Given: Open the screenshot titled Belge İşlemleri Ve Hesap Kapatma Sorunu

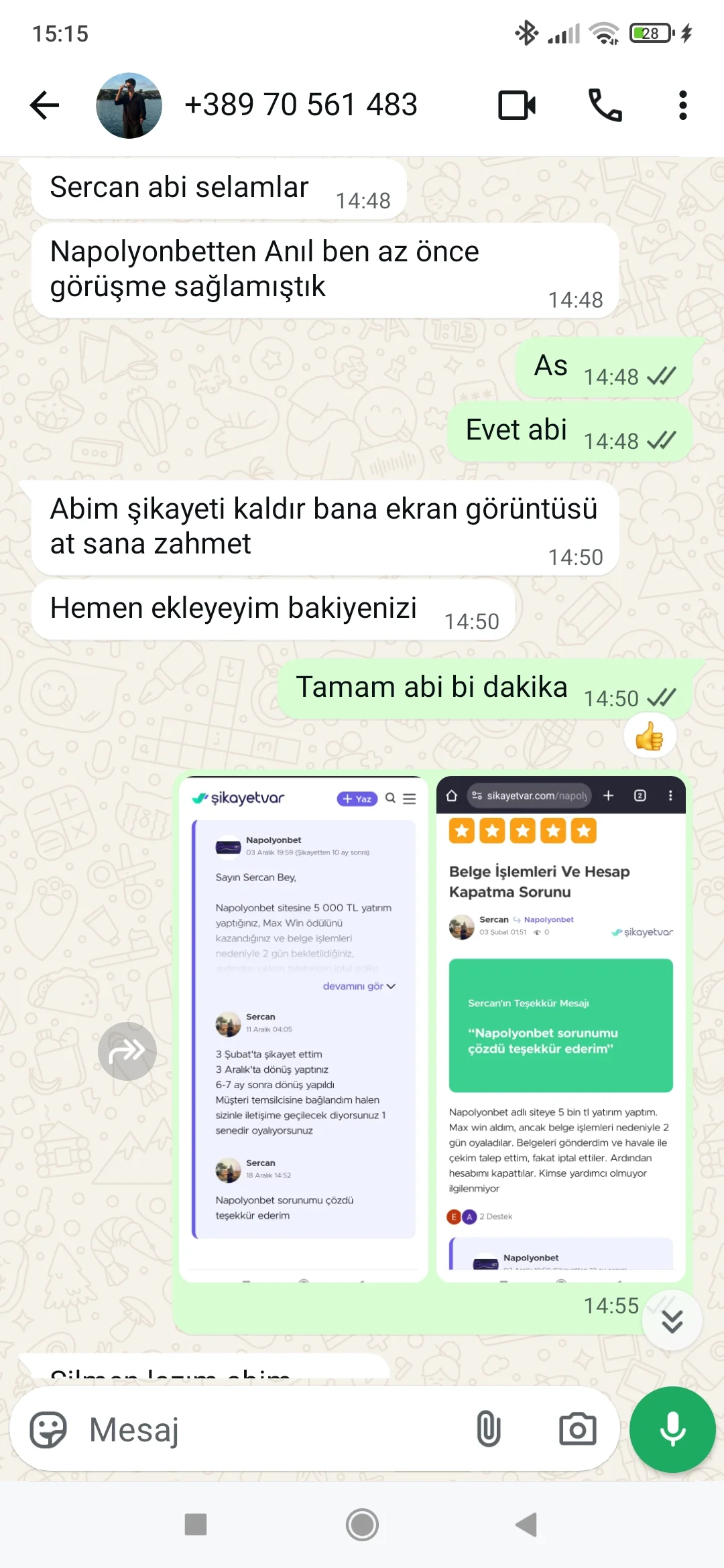Looking at the screenshot, I should pyautogui.click(x=560, y=1029).
